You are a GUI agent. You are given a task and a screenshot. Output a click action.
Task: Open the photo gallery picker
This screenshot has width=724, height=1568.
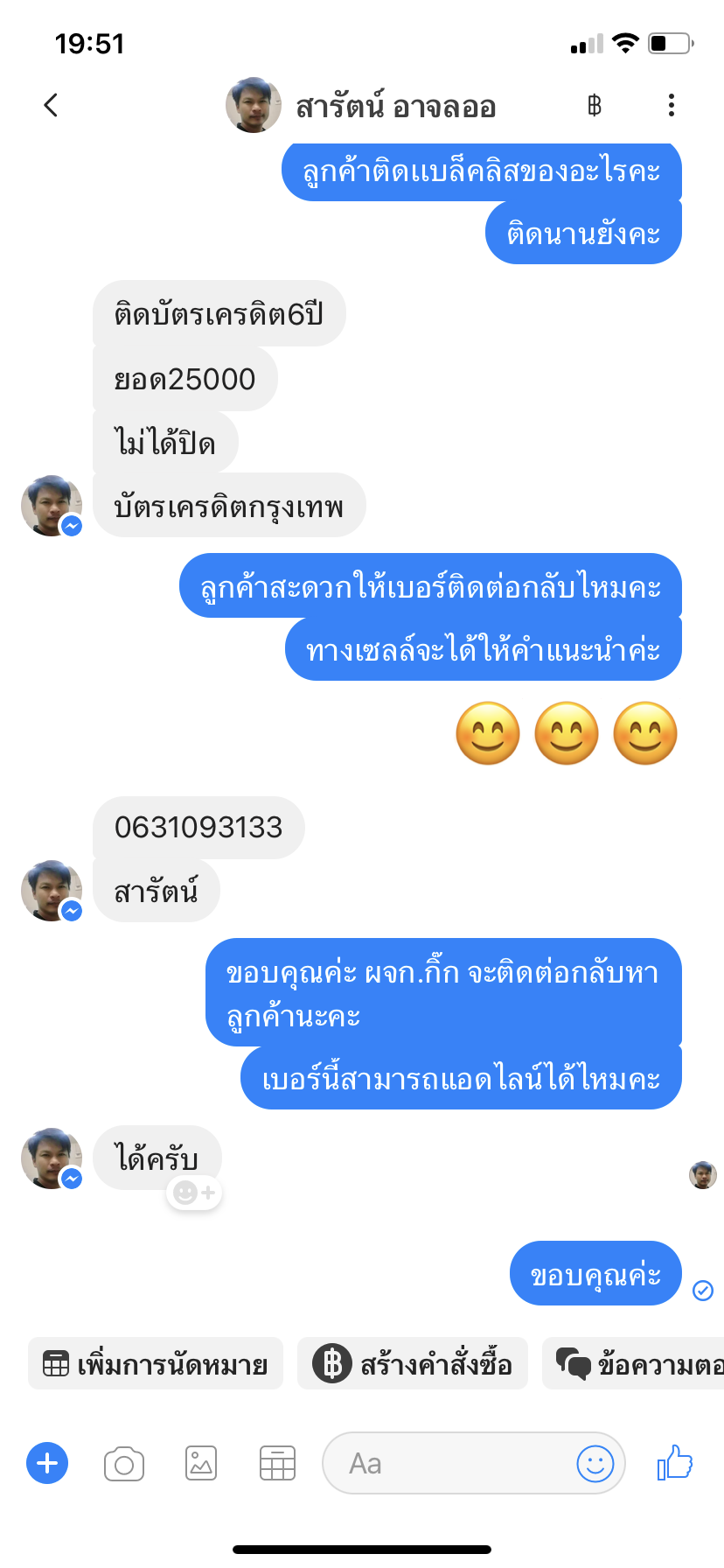pyautogui.click(x=201, y=1463)
